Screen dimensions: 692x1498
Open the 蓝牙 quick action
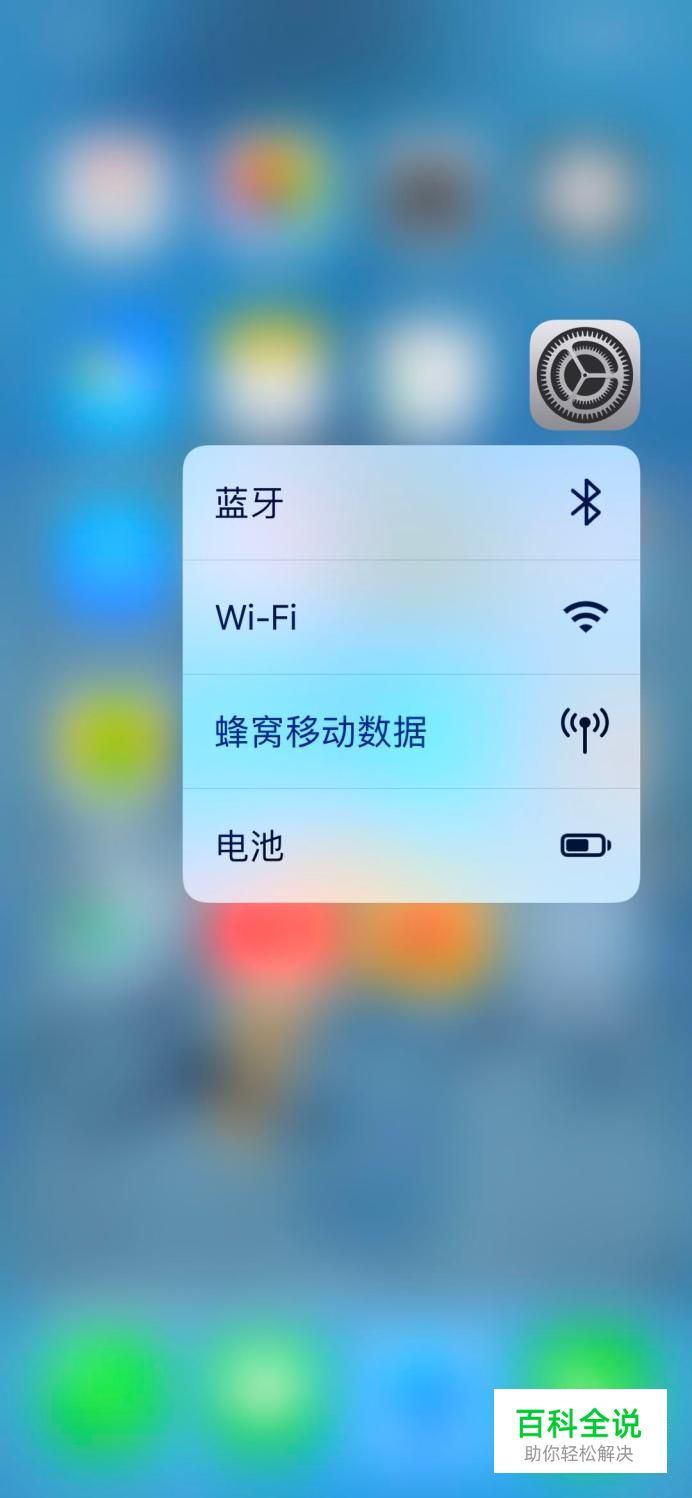410,503
